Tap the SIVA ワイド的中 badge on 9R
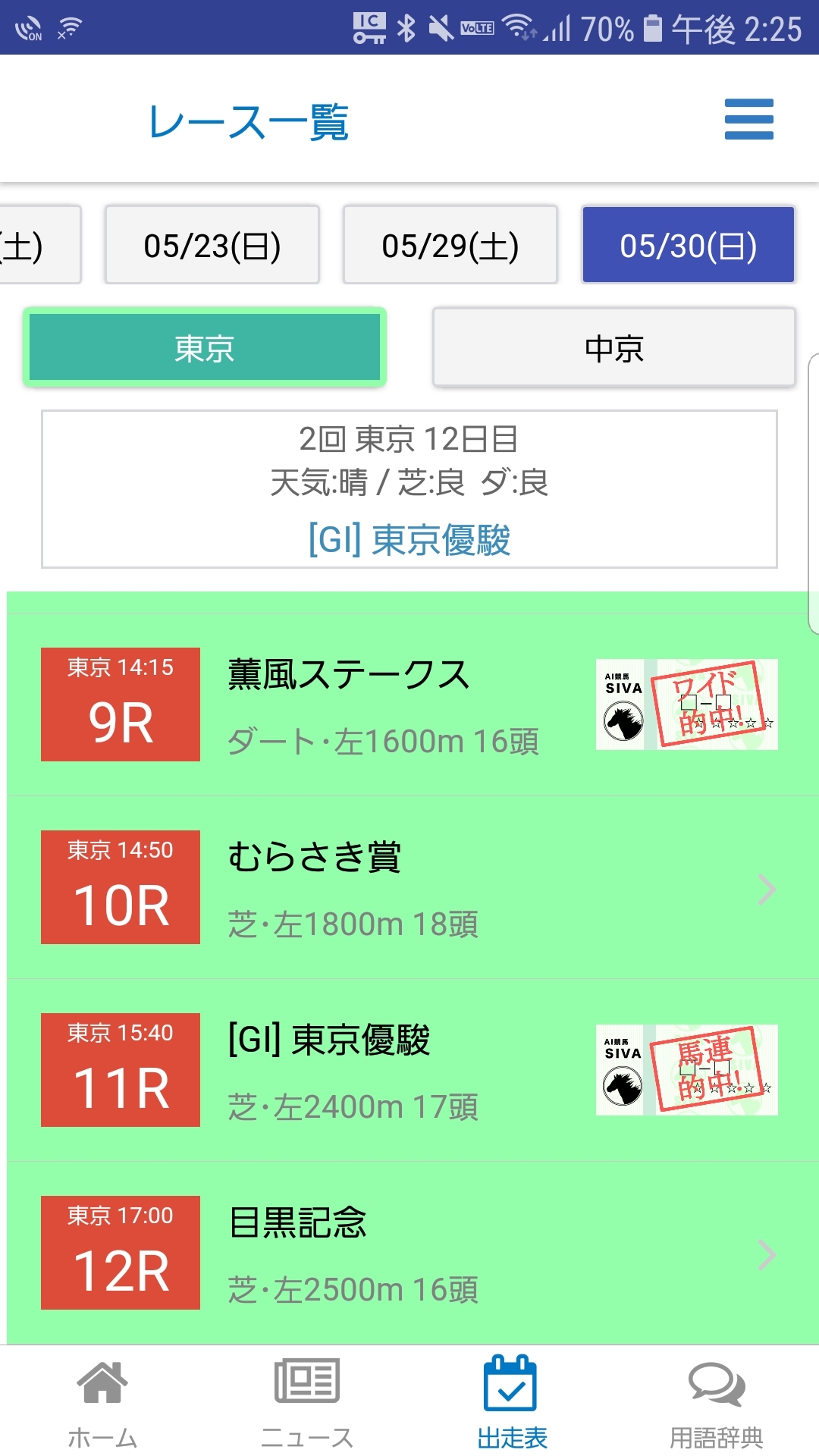The image size is (819, 1456). pyautogui.click(x=687, y=704)
